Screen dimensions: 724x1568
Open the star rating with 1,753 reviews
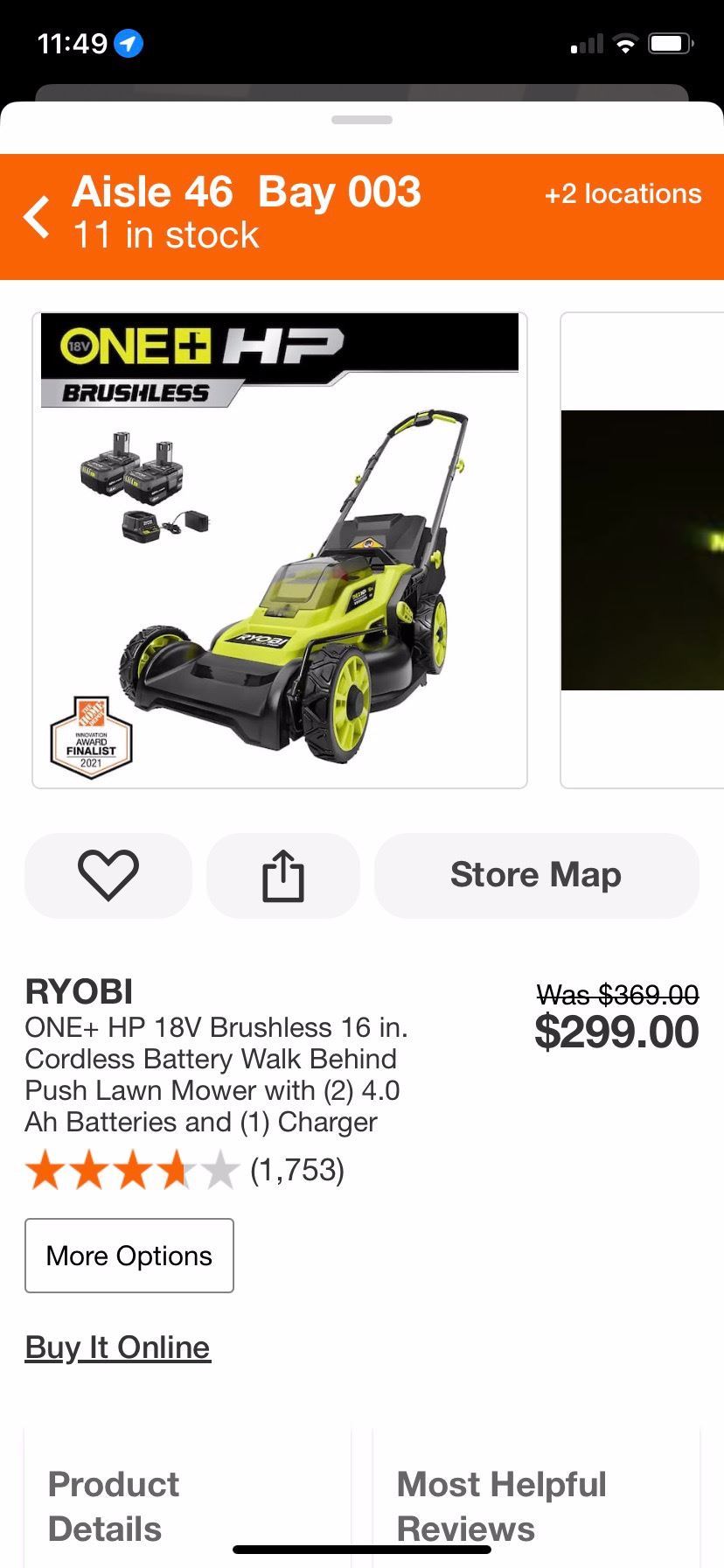[185, 1171]
